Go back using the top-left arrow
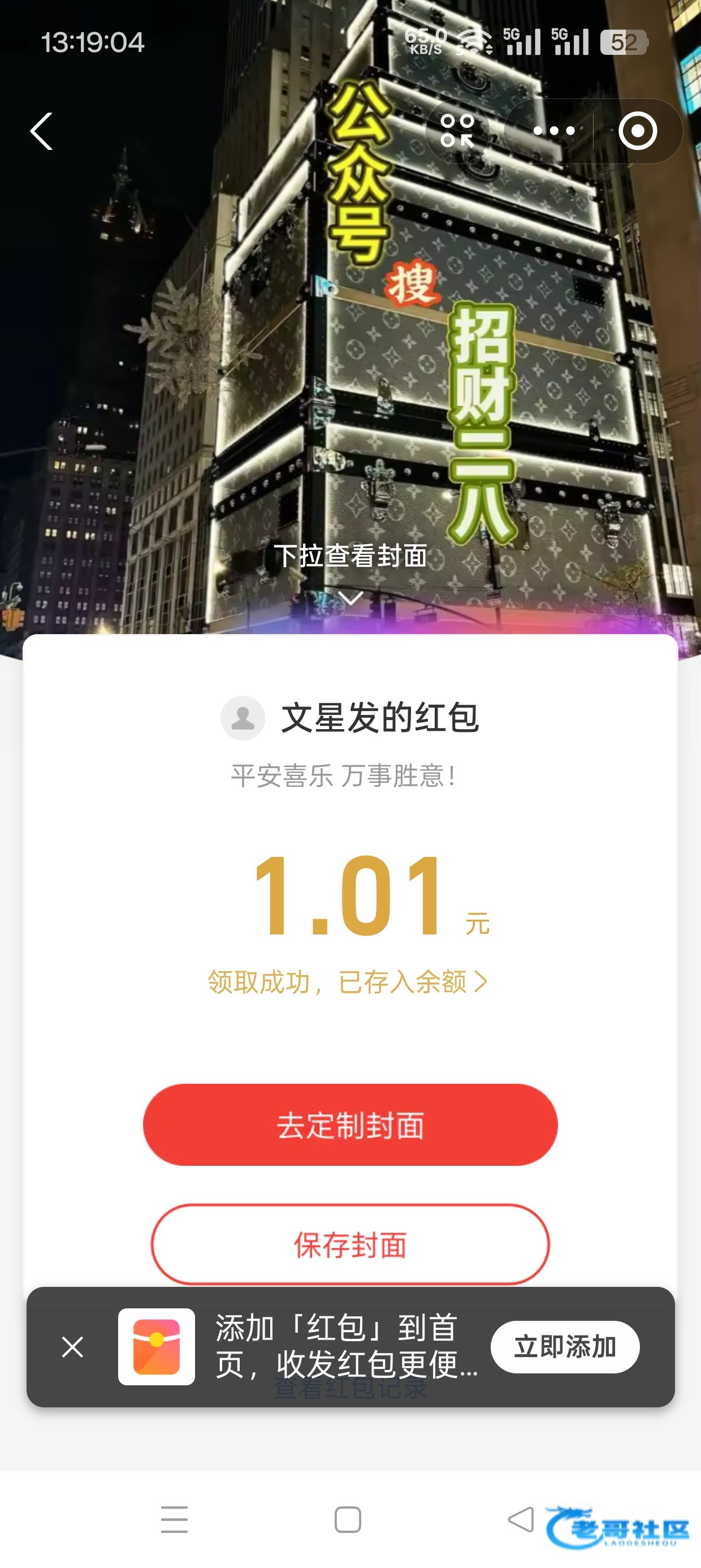This screenshot has height=1568, width=701. coord(41,131)
